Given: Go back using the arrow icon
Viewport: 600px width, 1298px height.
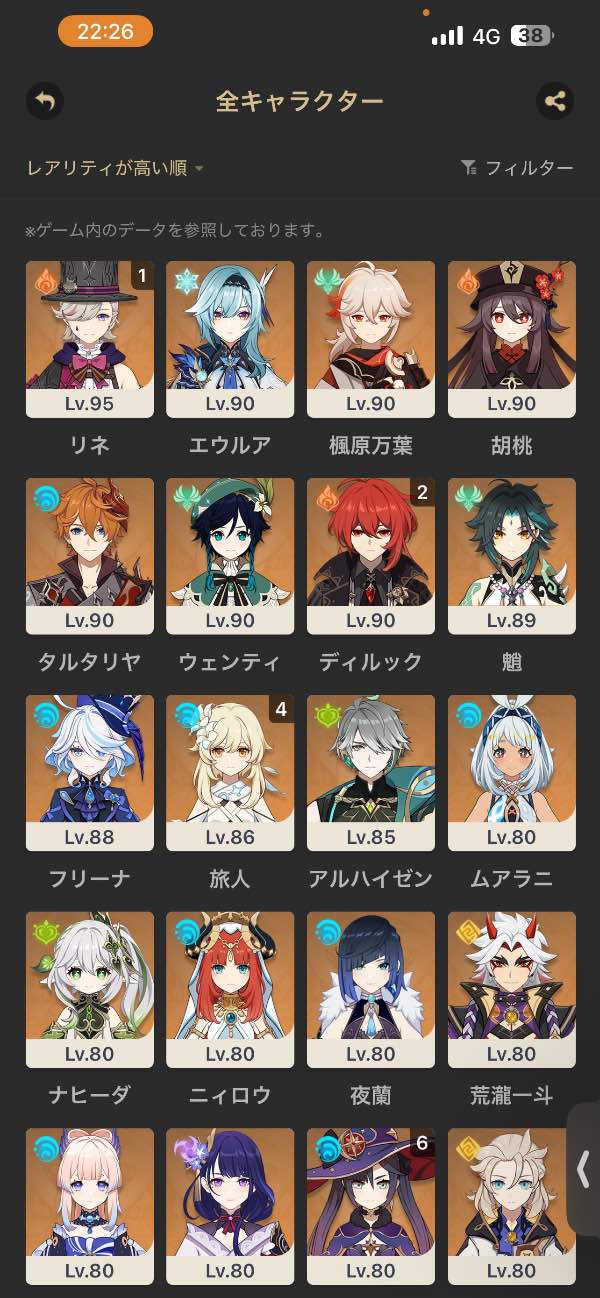Looking at the screenshot, I should click(45, 101).
